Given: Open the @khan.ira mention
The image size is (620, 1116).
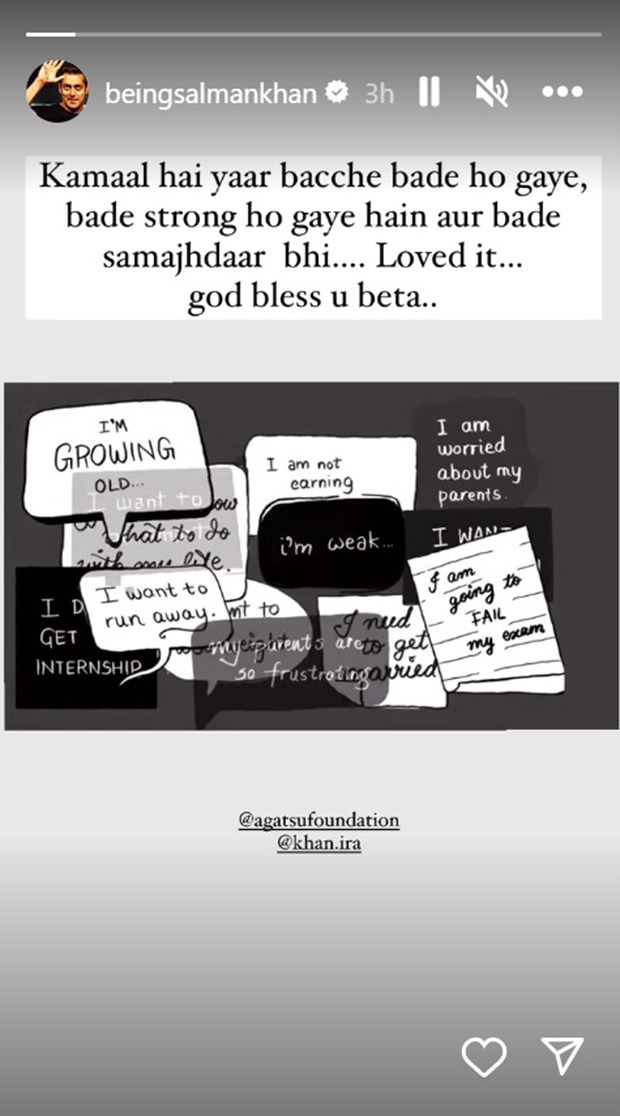Looking at the screenshot, I should [319, 843].
